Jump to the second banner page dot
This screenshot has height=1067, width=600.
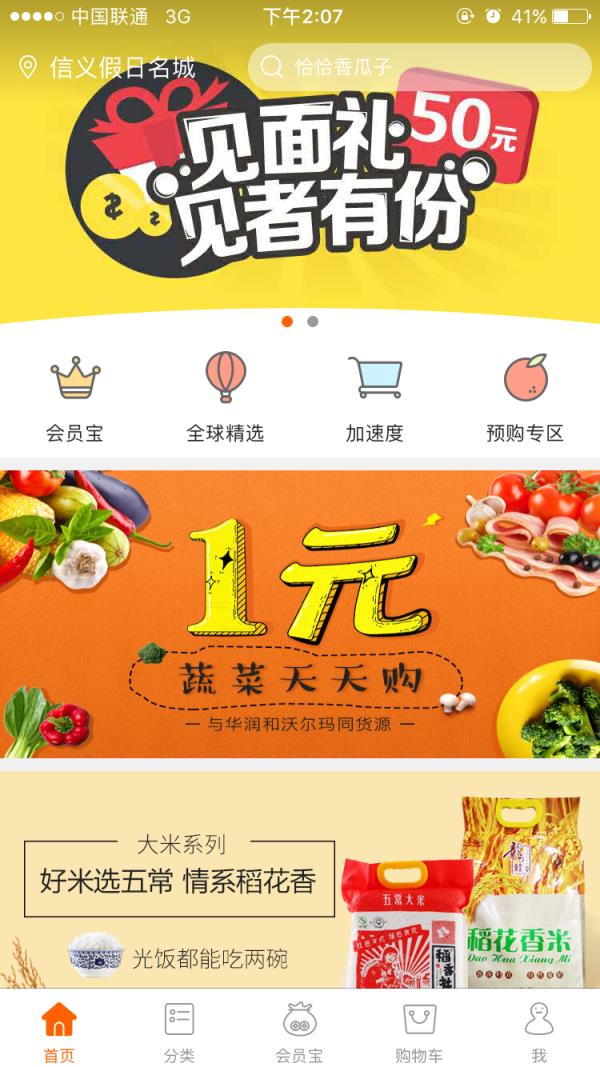pyautogui.click(x=313, y=322)
